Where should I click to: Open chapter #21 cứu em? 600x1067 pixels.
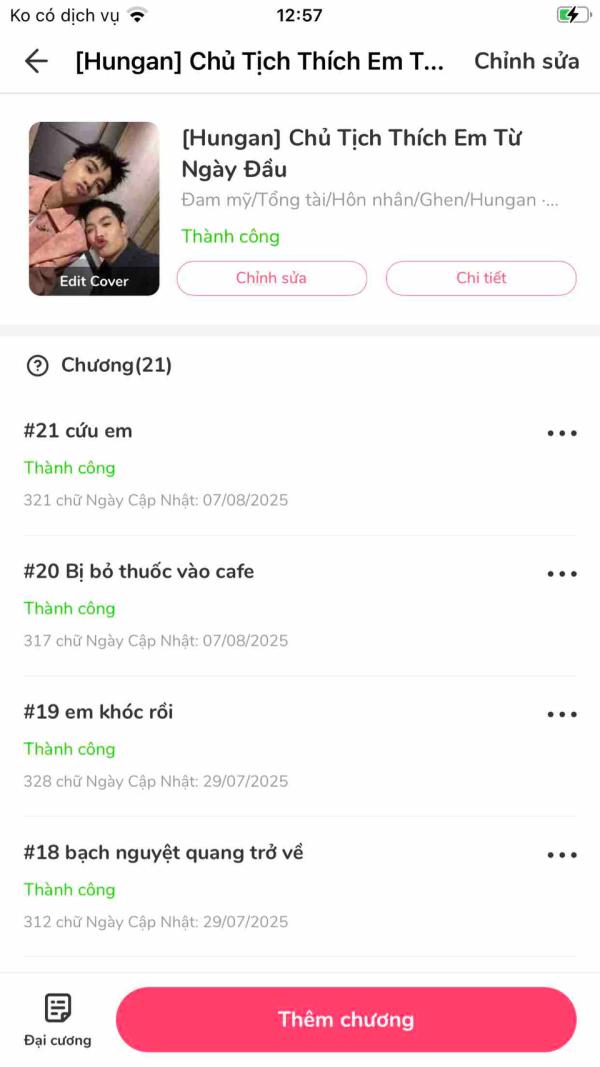coord(78,431)
